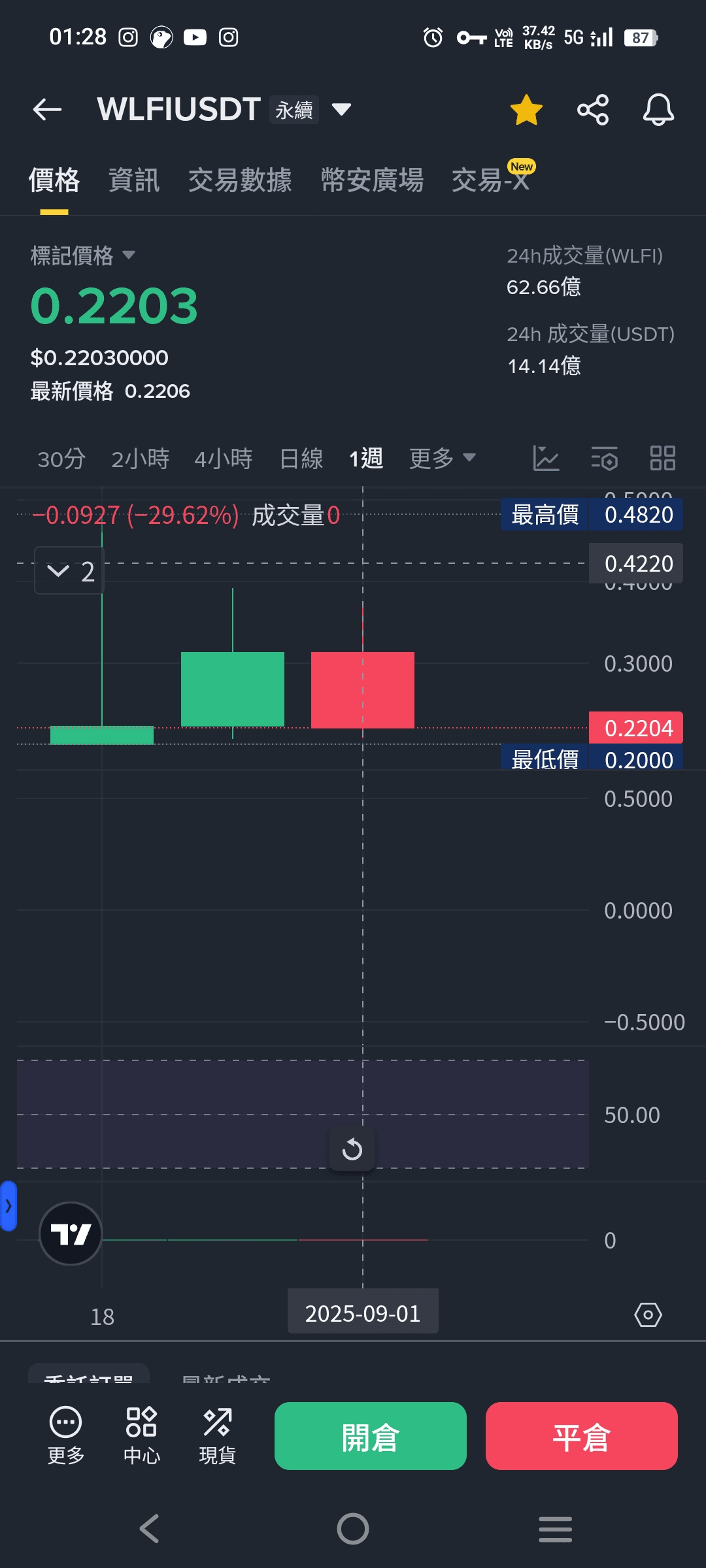Expand the 更多 time intervals dropdown
Viewport: 706px width, 1568px height.
point(442,459)
